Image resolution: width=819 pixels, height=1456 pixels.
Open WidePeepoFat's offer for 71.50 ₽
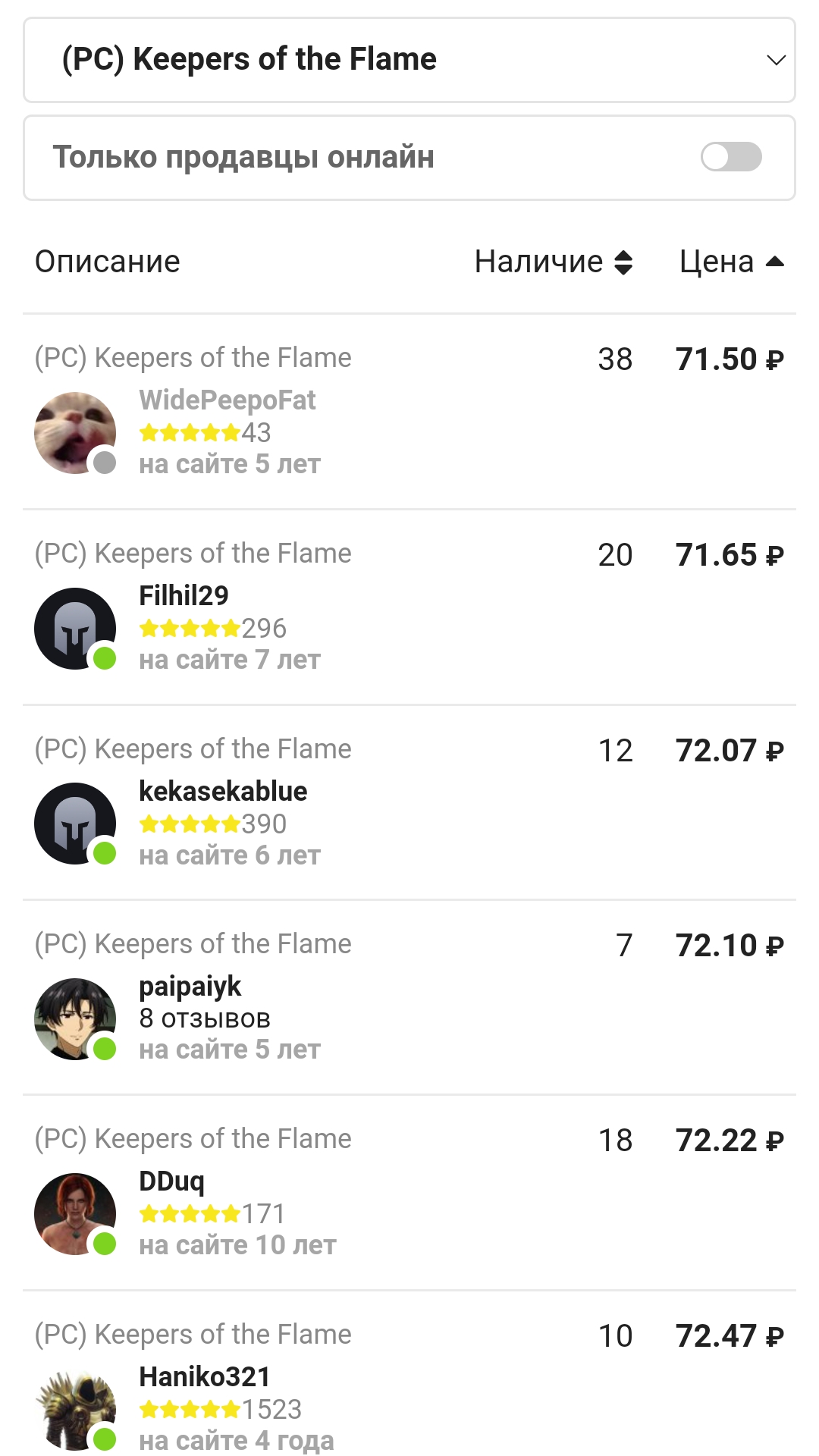409,410
